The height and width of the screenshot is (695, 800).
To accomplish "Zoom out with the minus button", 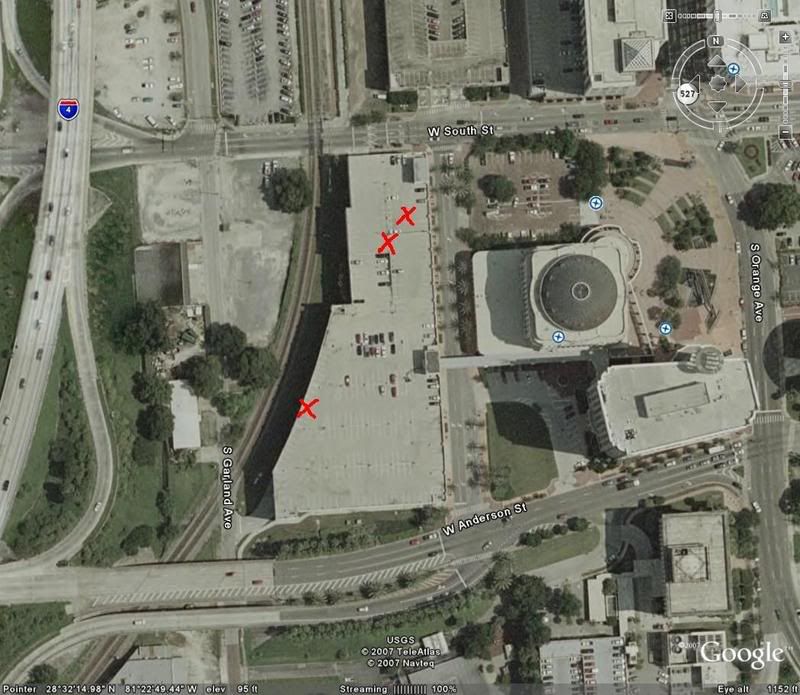I will click(785, 131).
